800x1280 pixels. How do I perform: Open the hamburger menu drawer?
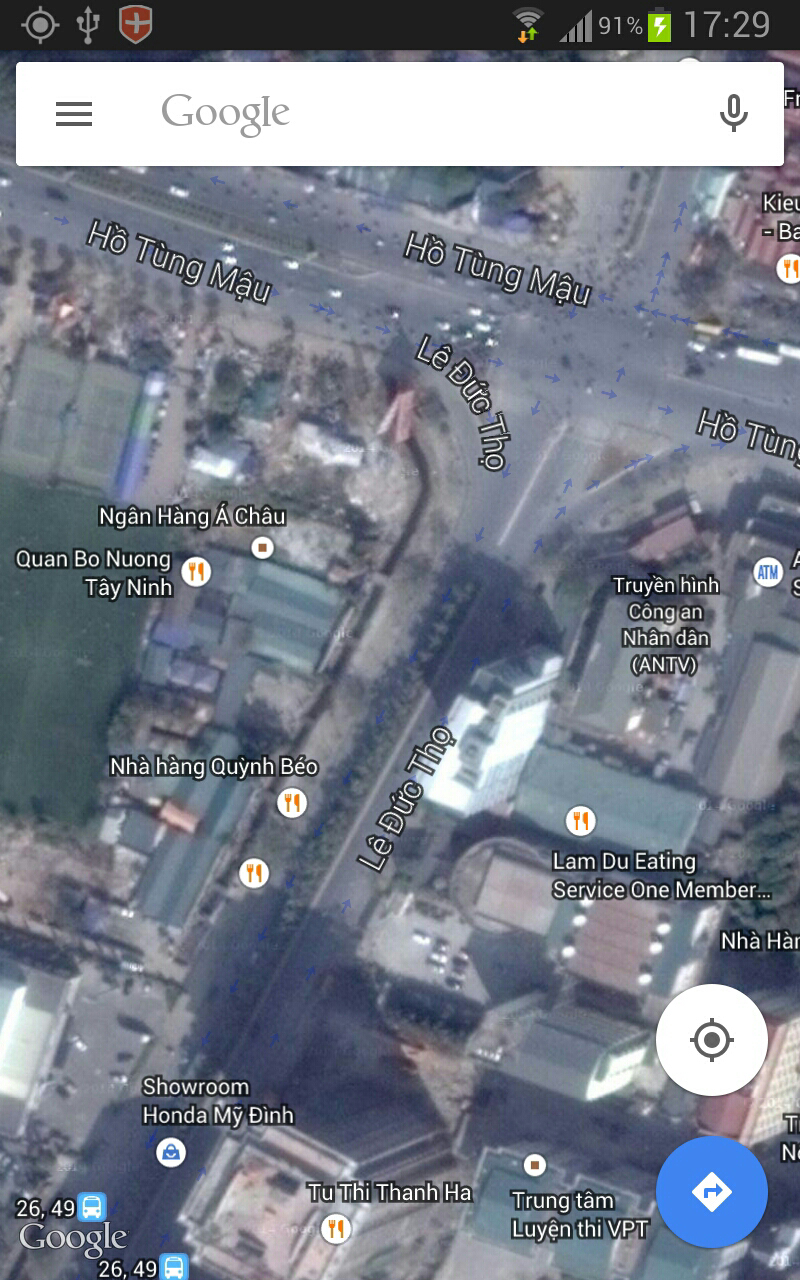click(x=74, y=114)
